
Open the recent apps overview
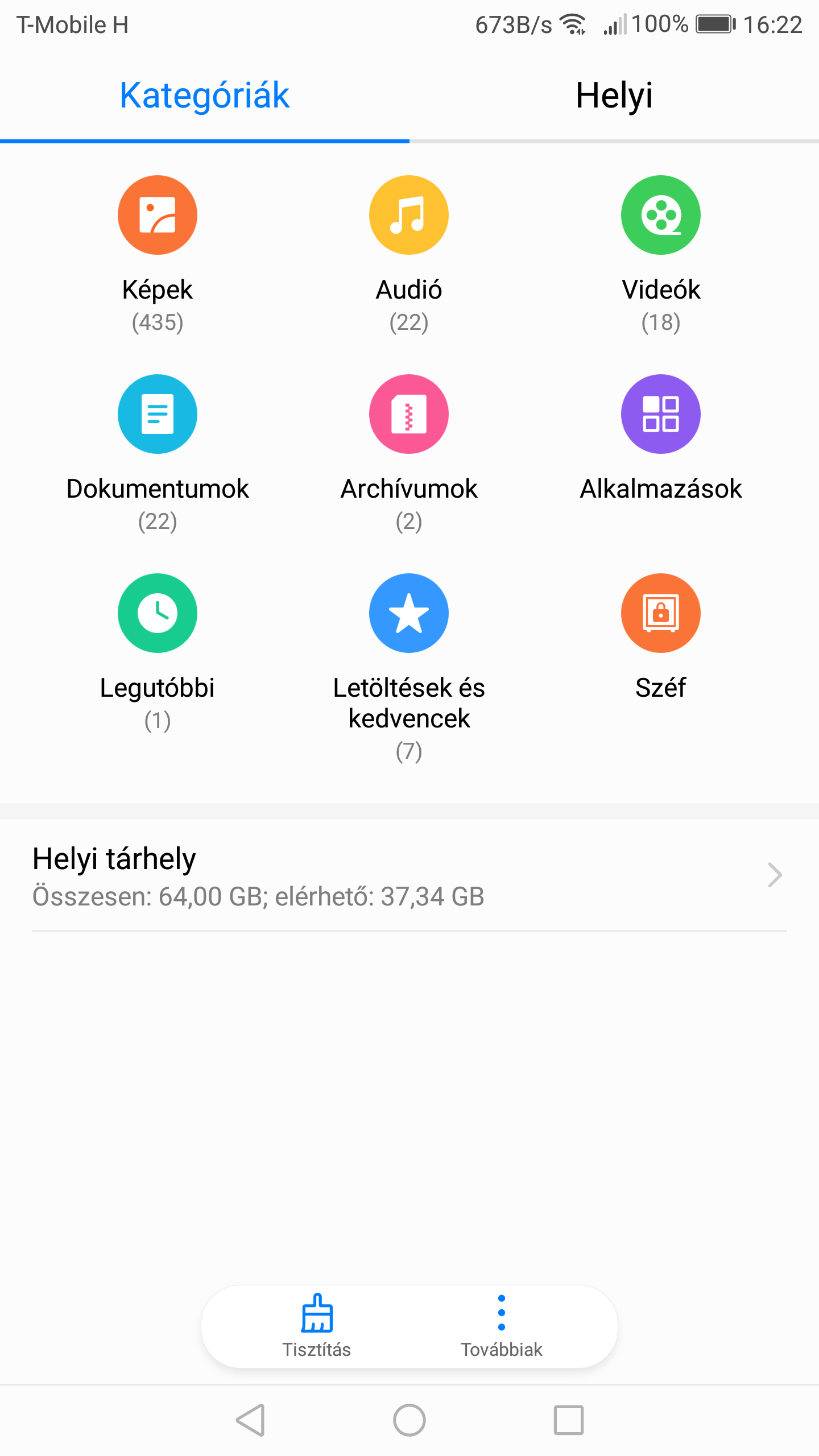[x=569, y=1420]
